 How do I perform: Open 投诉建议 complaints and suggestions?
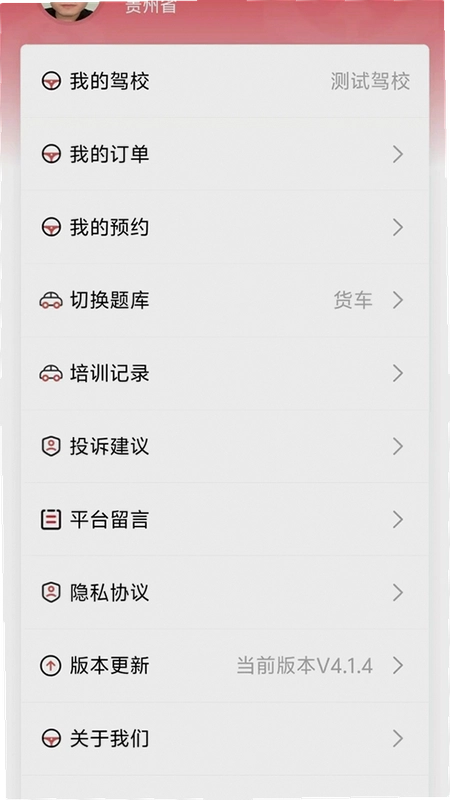(x=224, y=446)
